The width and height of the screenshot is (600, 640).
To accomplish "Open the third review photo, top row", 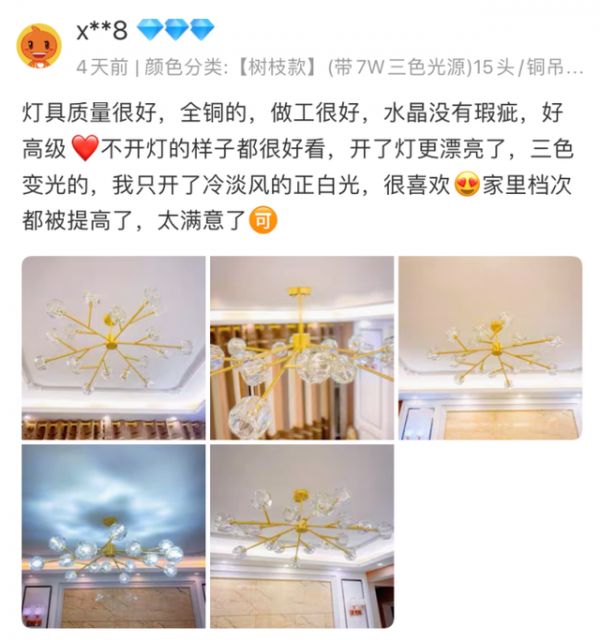I will (x=490, y=347).
